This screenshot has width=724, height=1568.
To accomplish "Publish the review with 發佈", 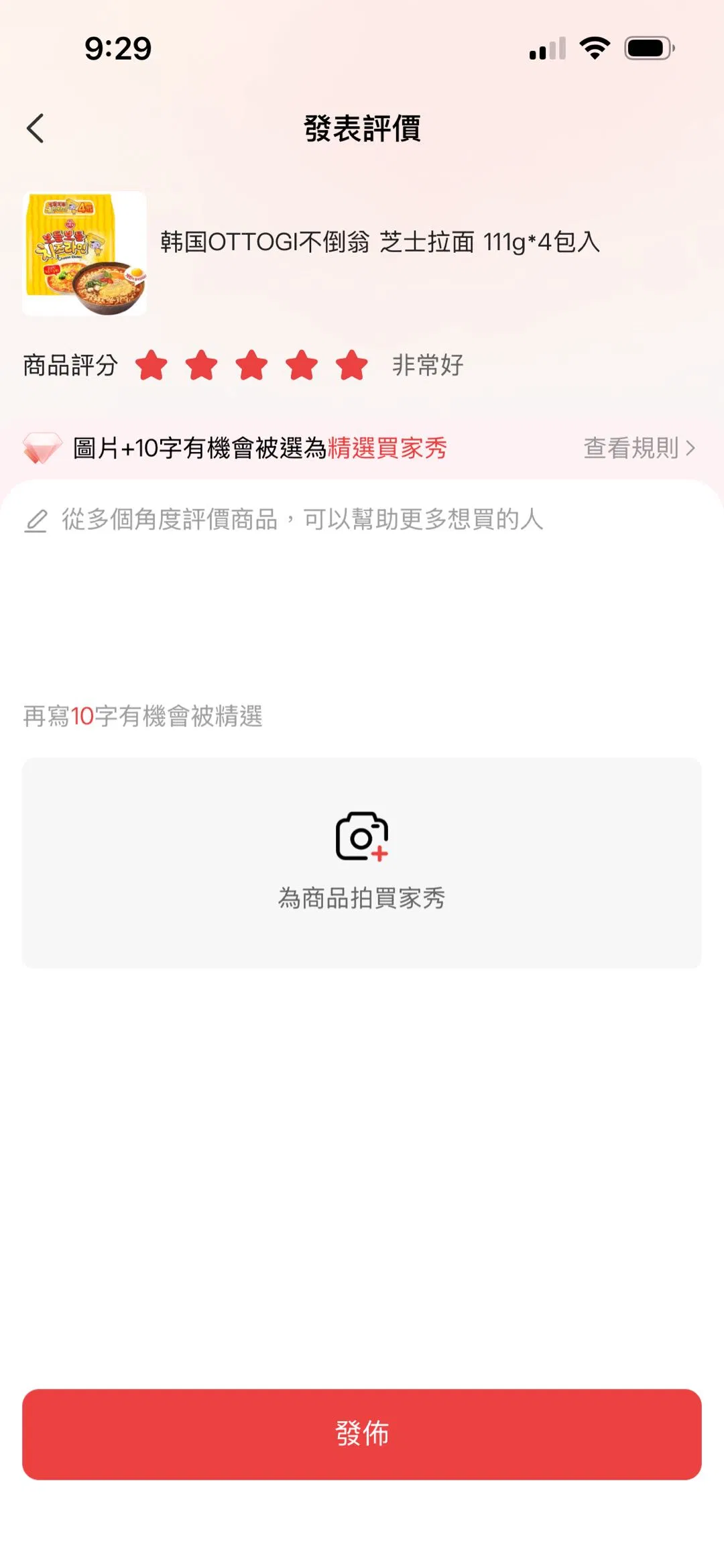I will [x=362, y=1434].
